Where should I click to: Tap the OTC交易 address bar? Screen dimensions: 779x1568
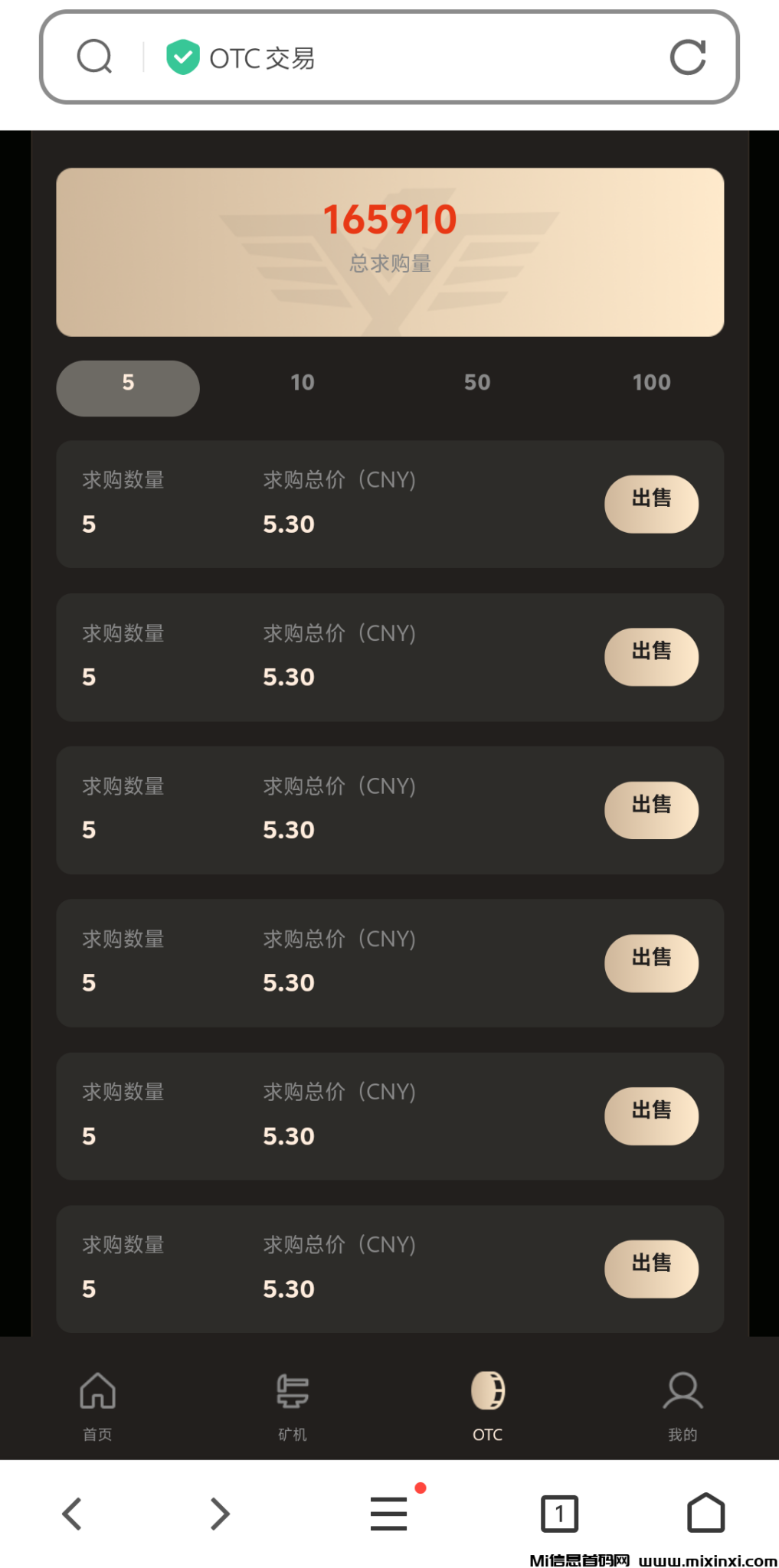414,57
